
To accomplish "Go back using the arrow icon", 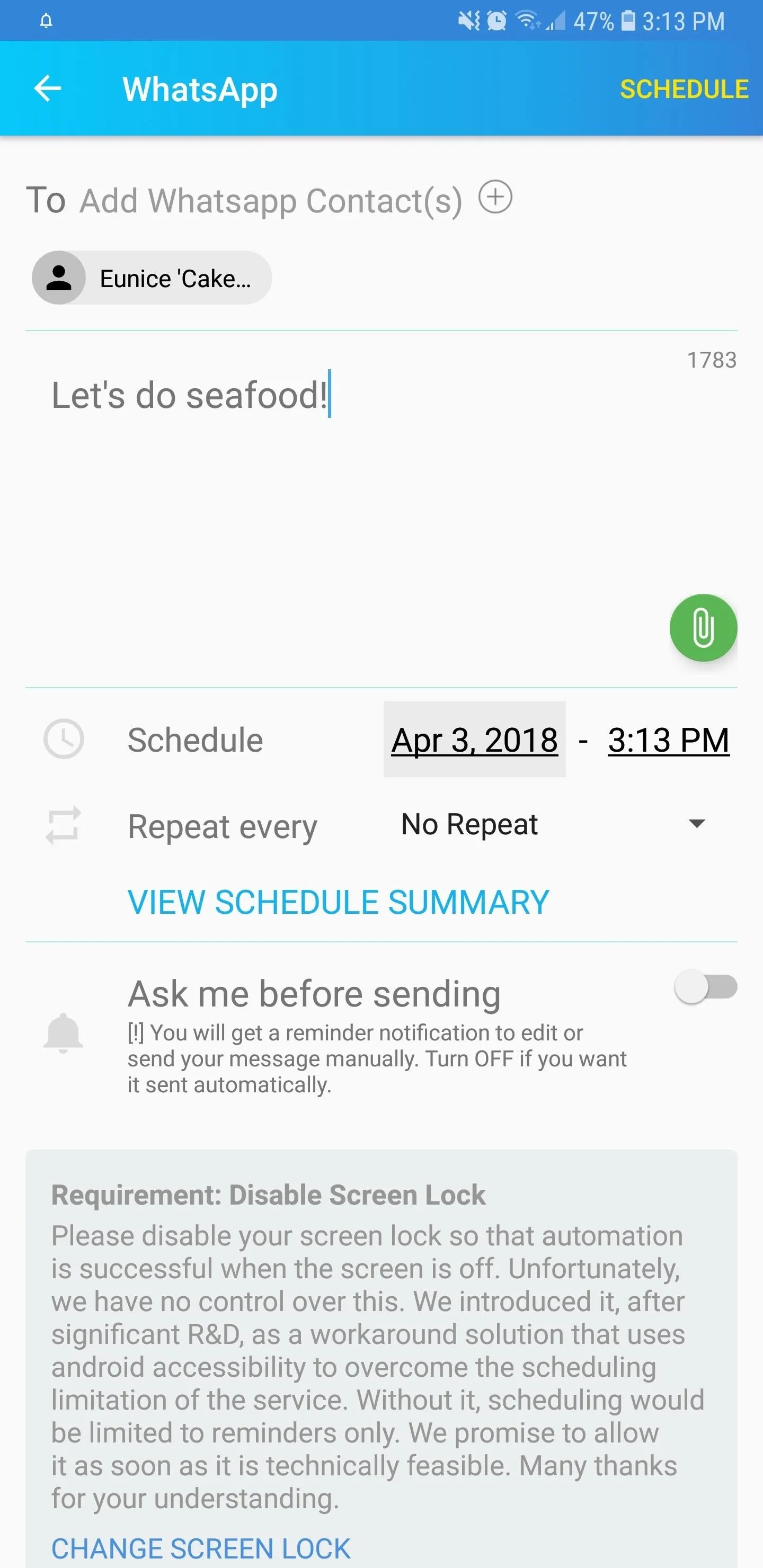I will click(x=48, y=89).
